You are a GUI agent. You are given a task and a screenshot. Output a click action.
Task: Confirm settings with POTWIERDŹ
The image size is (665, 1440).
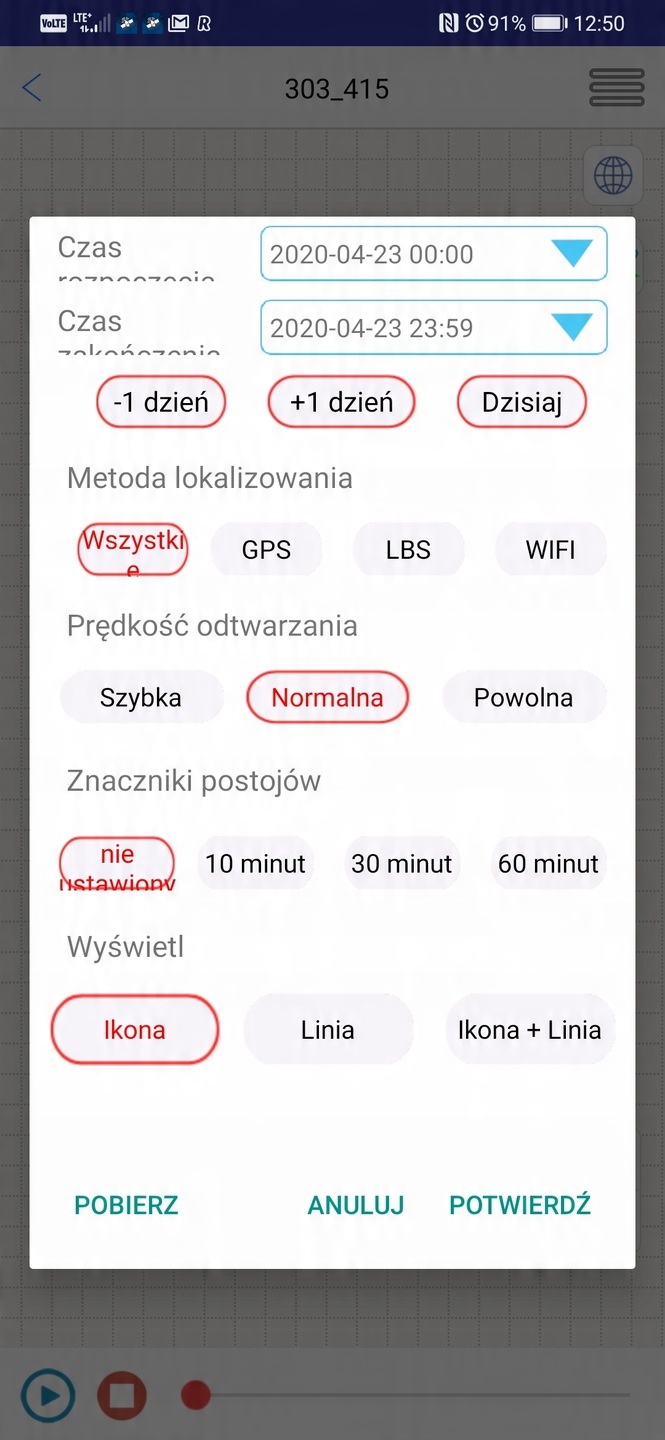click(520, 1205)
